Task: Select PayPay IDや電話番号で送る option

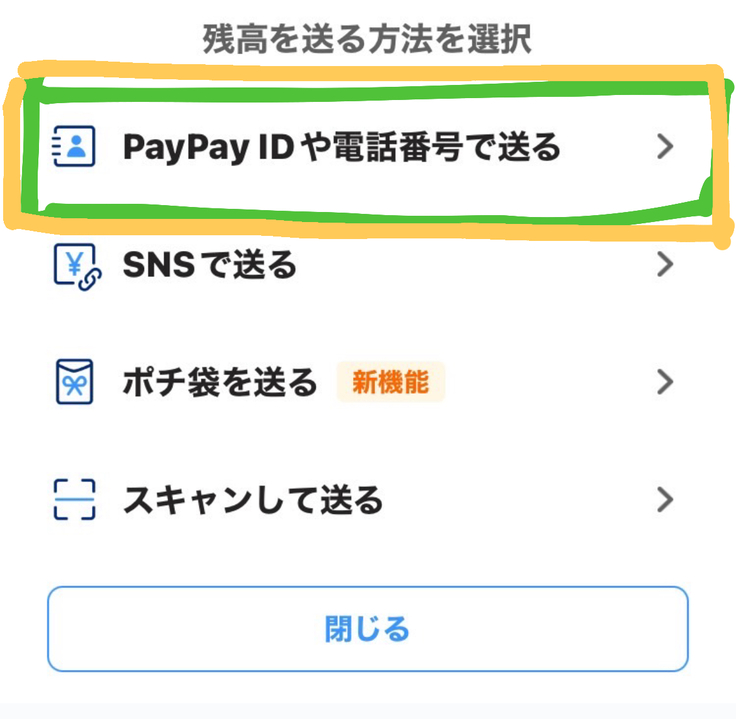Action: click(341, 148)
